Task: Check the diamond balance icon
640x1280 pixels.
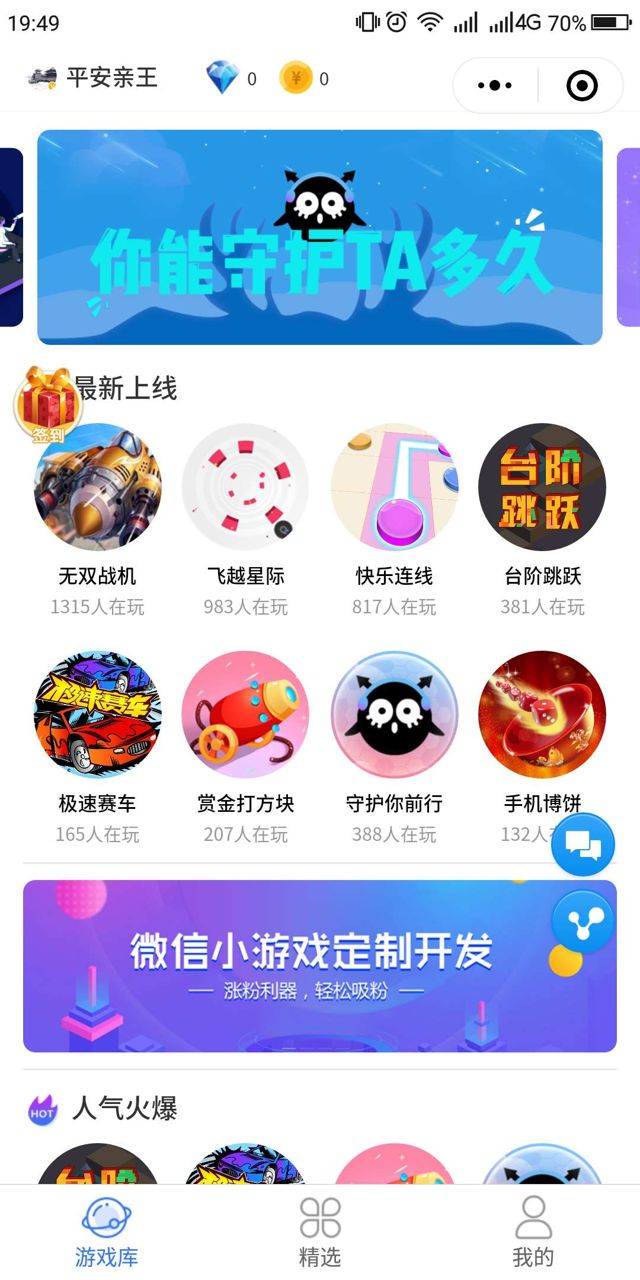Action: [222, 78]
